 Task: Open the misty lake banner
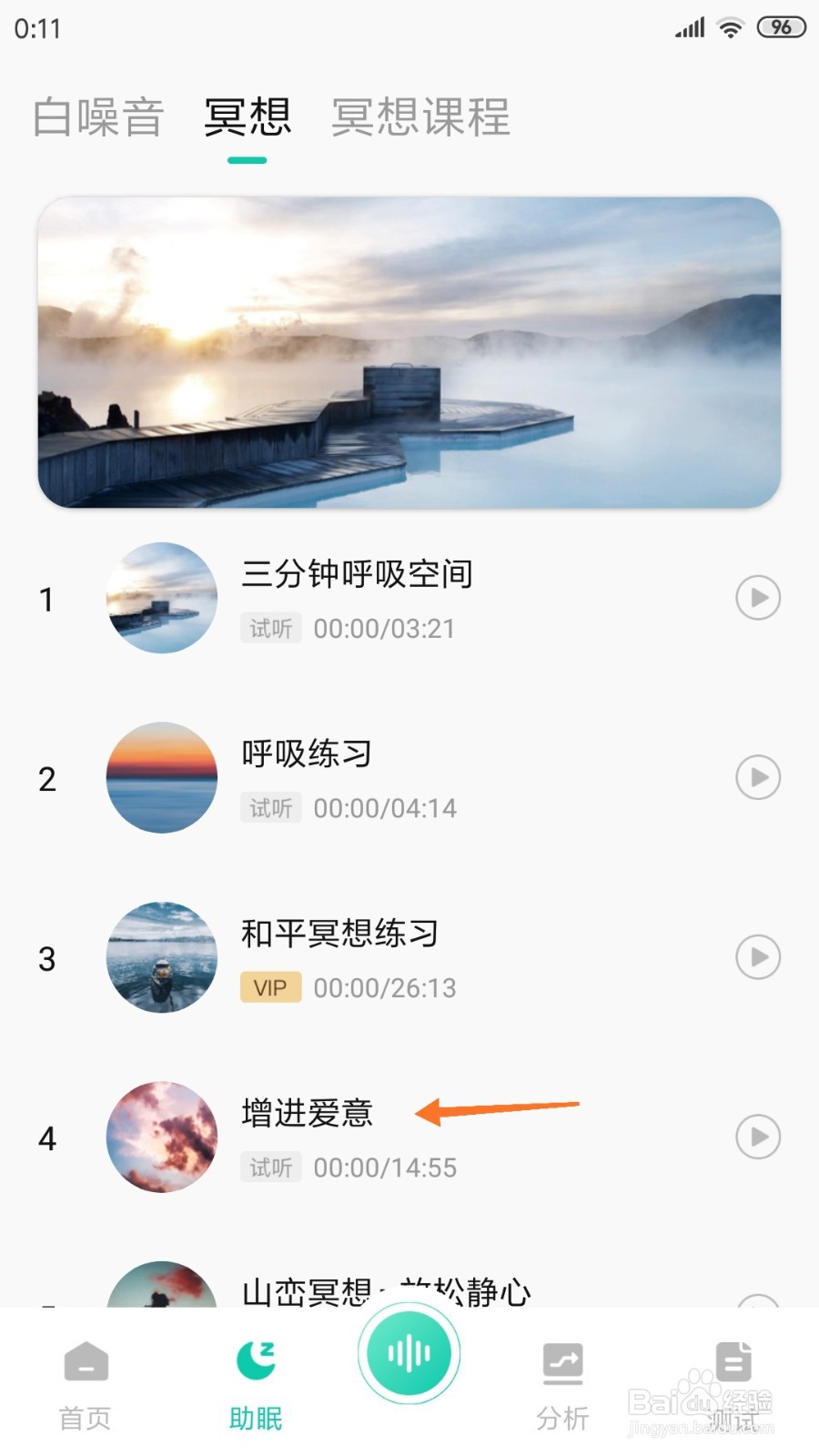point(409,352)
